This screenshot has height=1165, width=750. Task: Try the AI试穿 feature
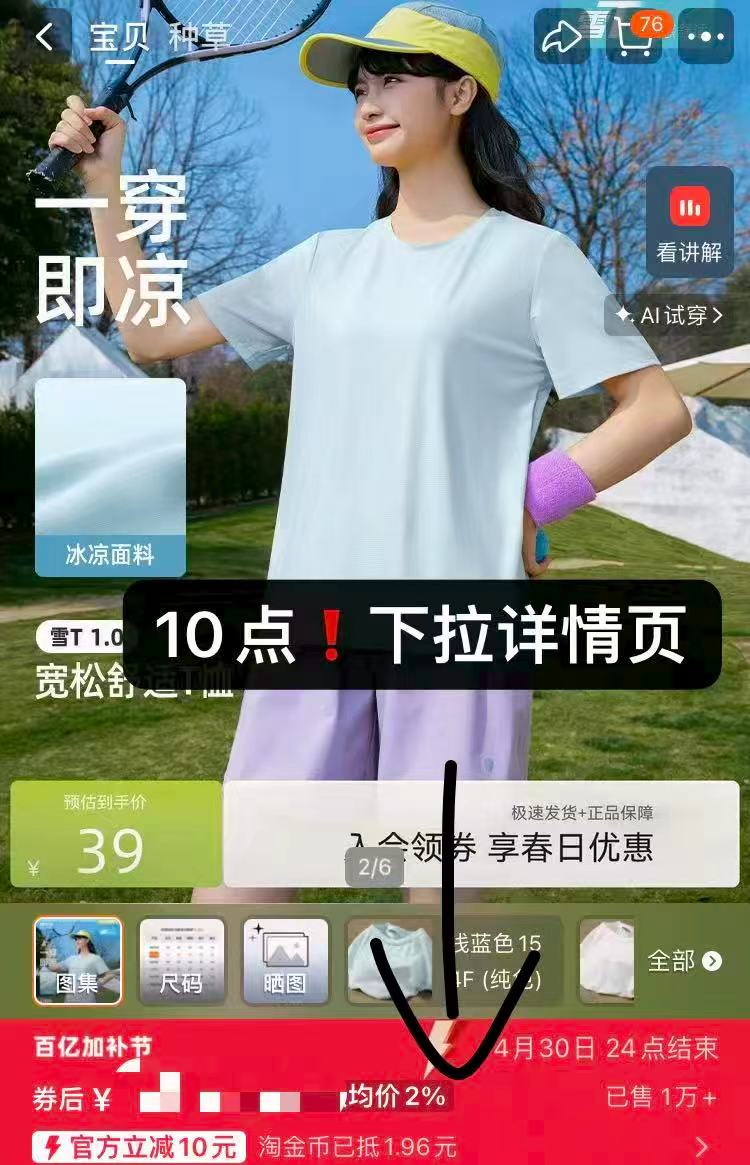[x=668, y=316]
